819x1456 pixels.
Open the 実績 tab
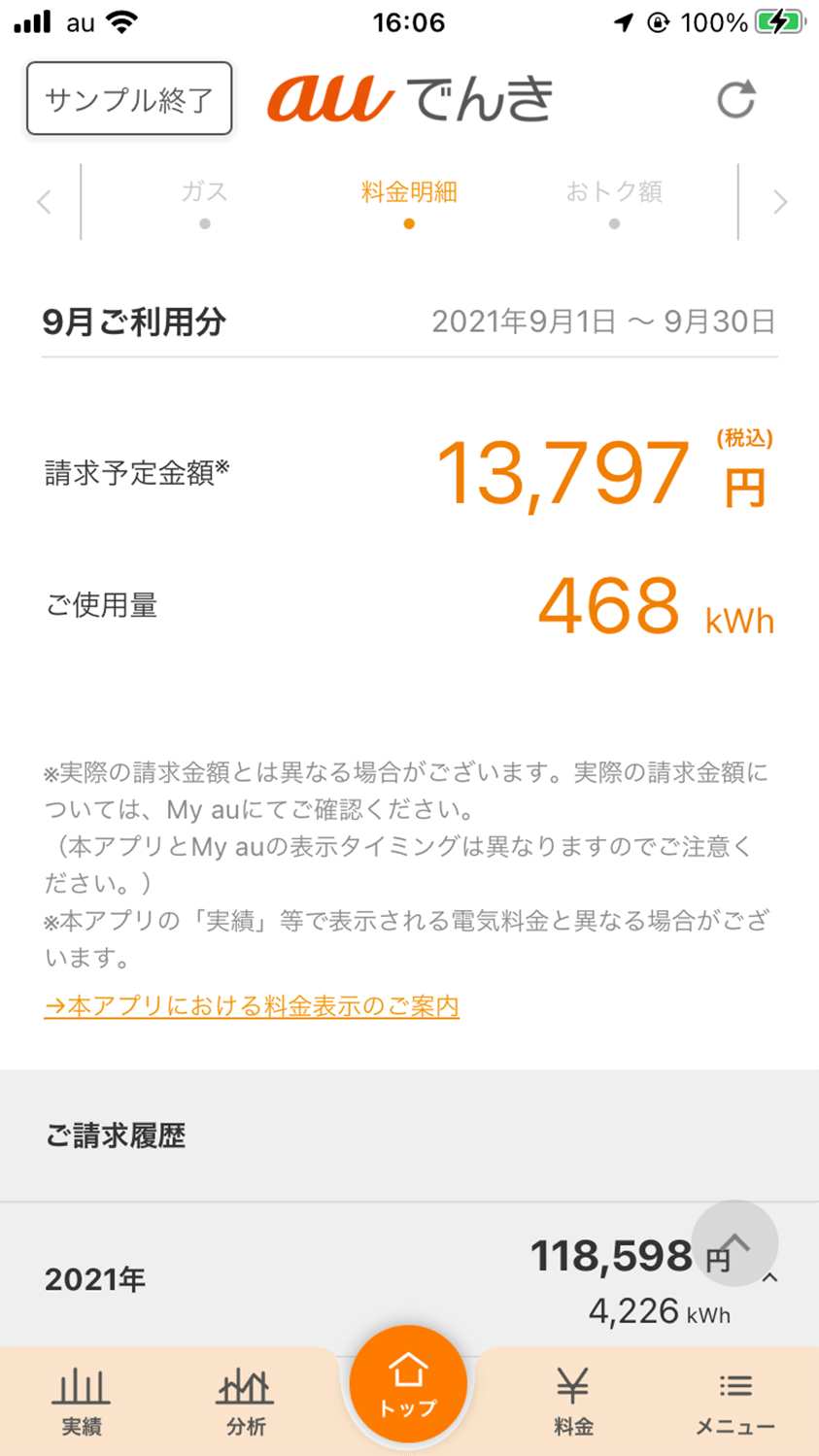click(81, 1403)
